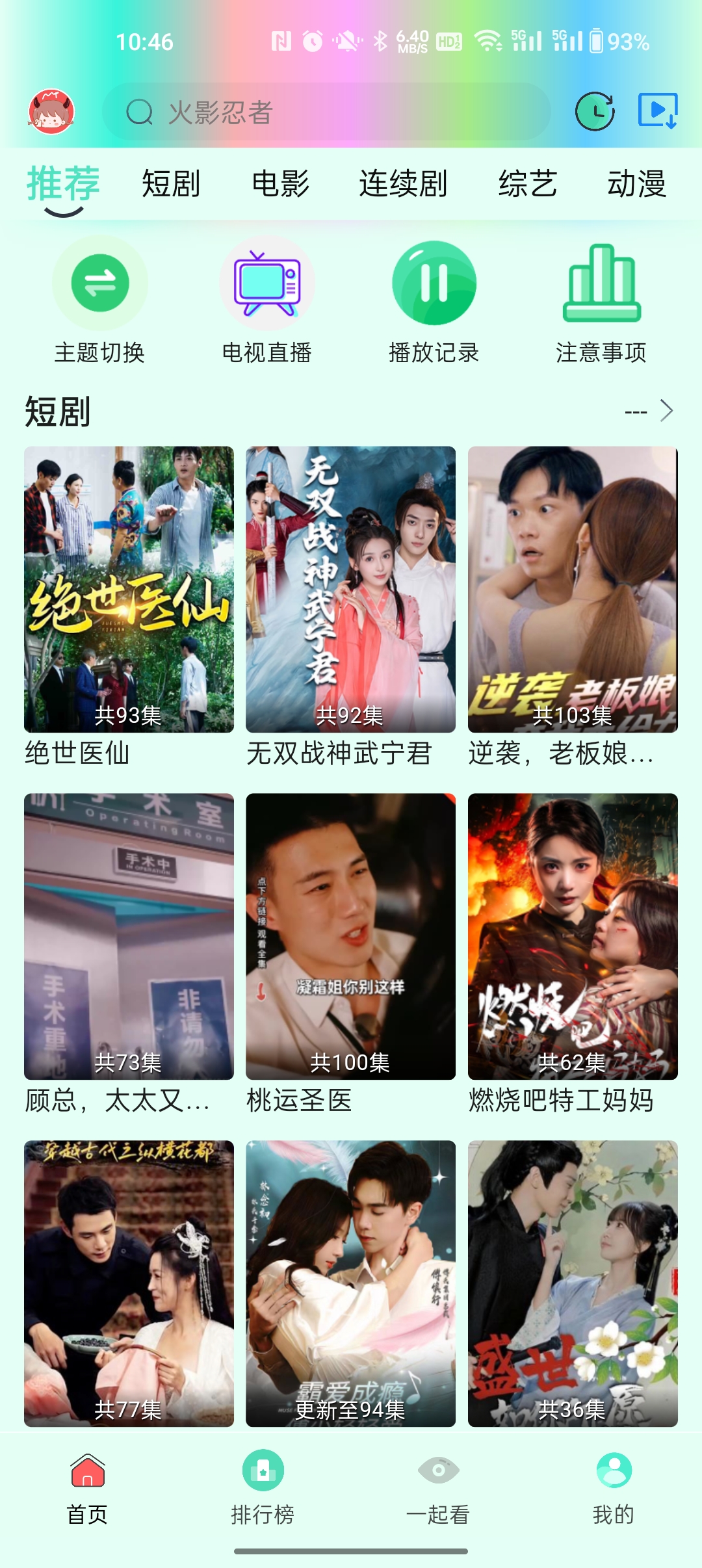Go to the 综艺 tab
702x1568 pixels.
(x=528, y=184)
